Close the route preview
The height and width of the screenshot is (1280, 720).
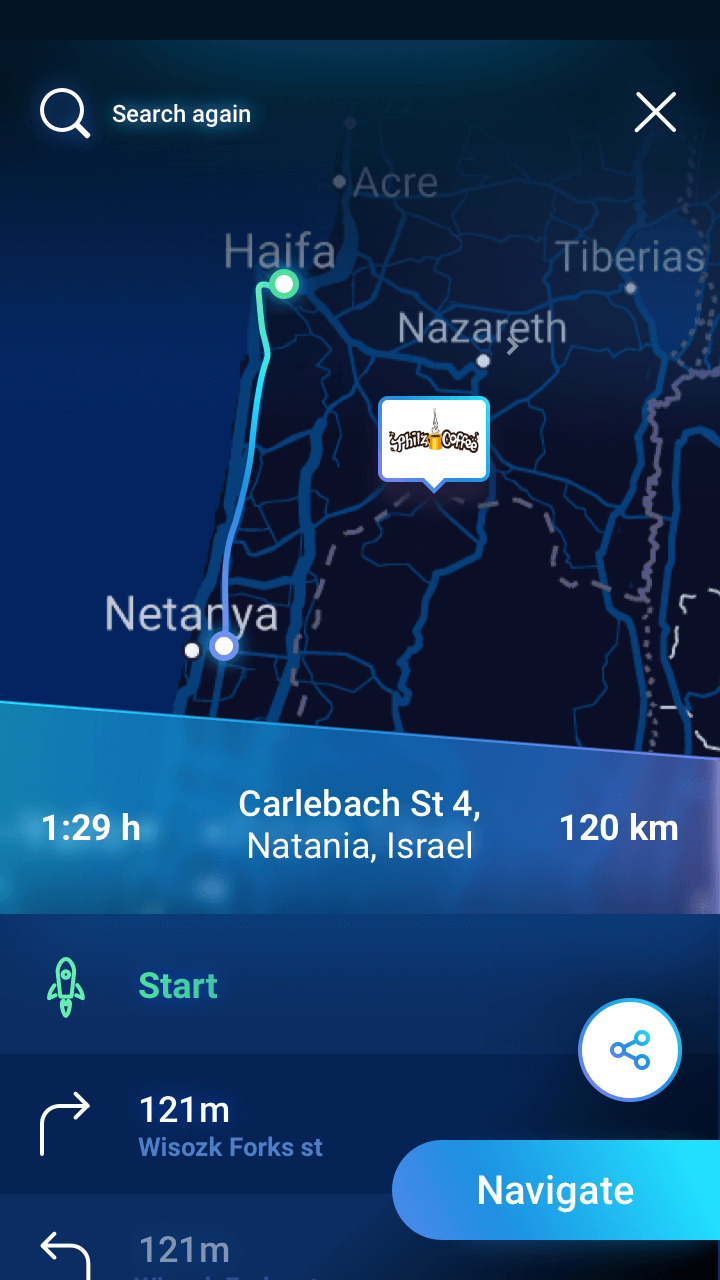pyautogui.click(x=655, y=112)
